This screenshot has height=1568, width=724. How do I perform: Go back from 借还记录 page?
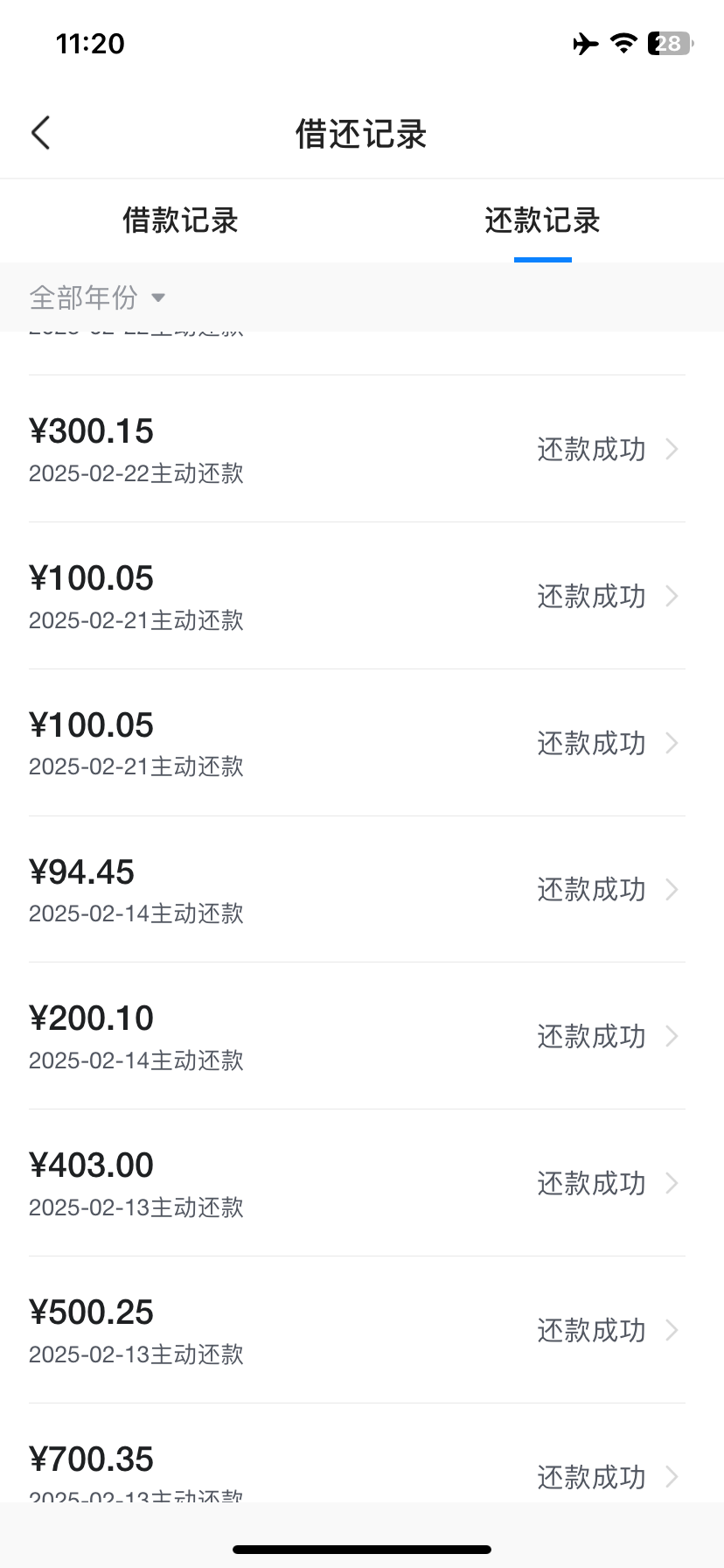pyautogui.click(x=41, y=134)
